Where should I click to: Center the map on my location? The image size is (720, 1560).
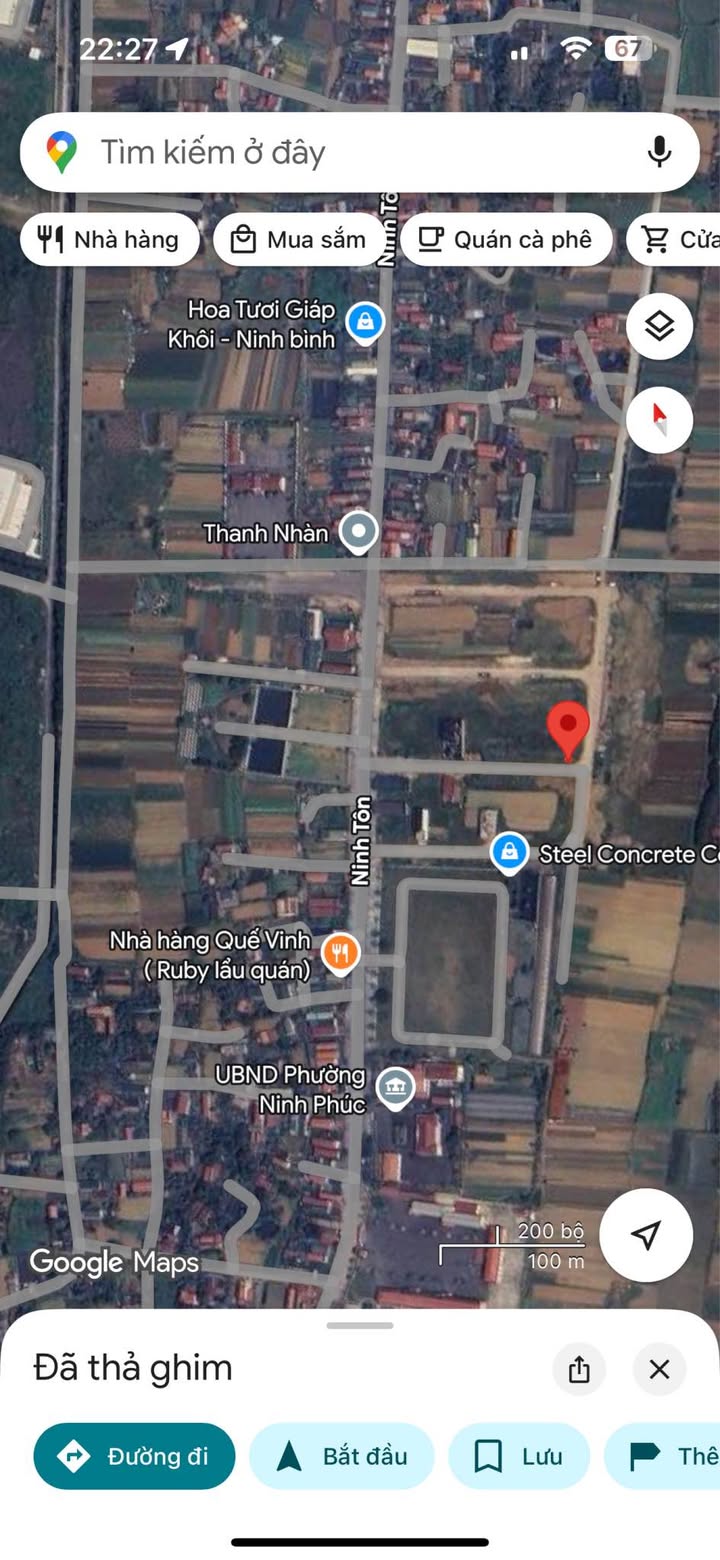pos(646,1235)
